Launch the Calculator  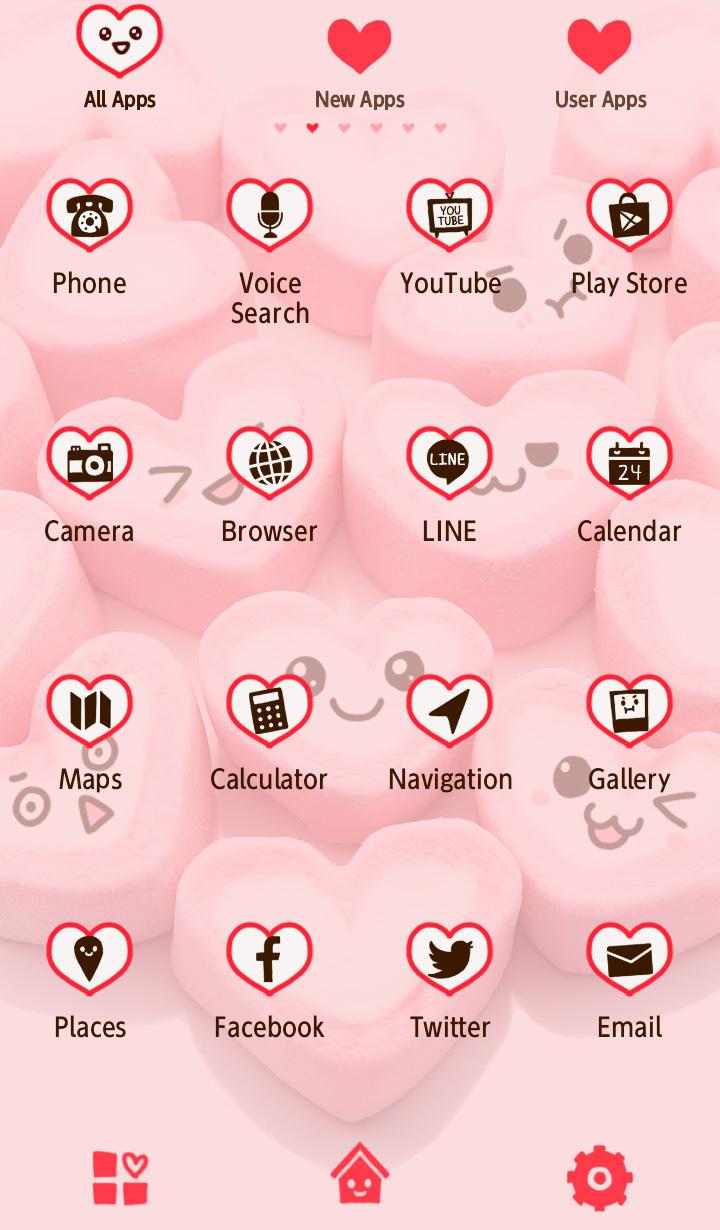coord(269,707)
